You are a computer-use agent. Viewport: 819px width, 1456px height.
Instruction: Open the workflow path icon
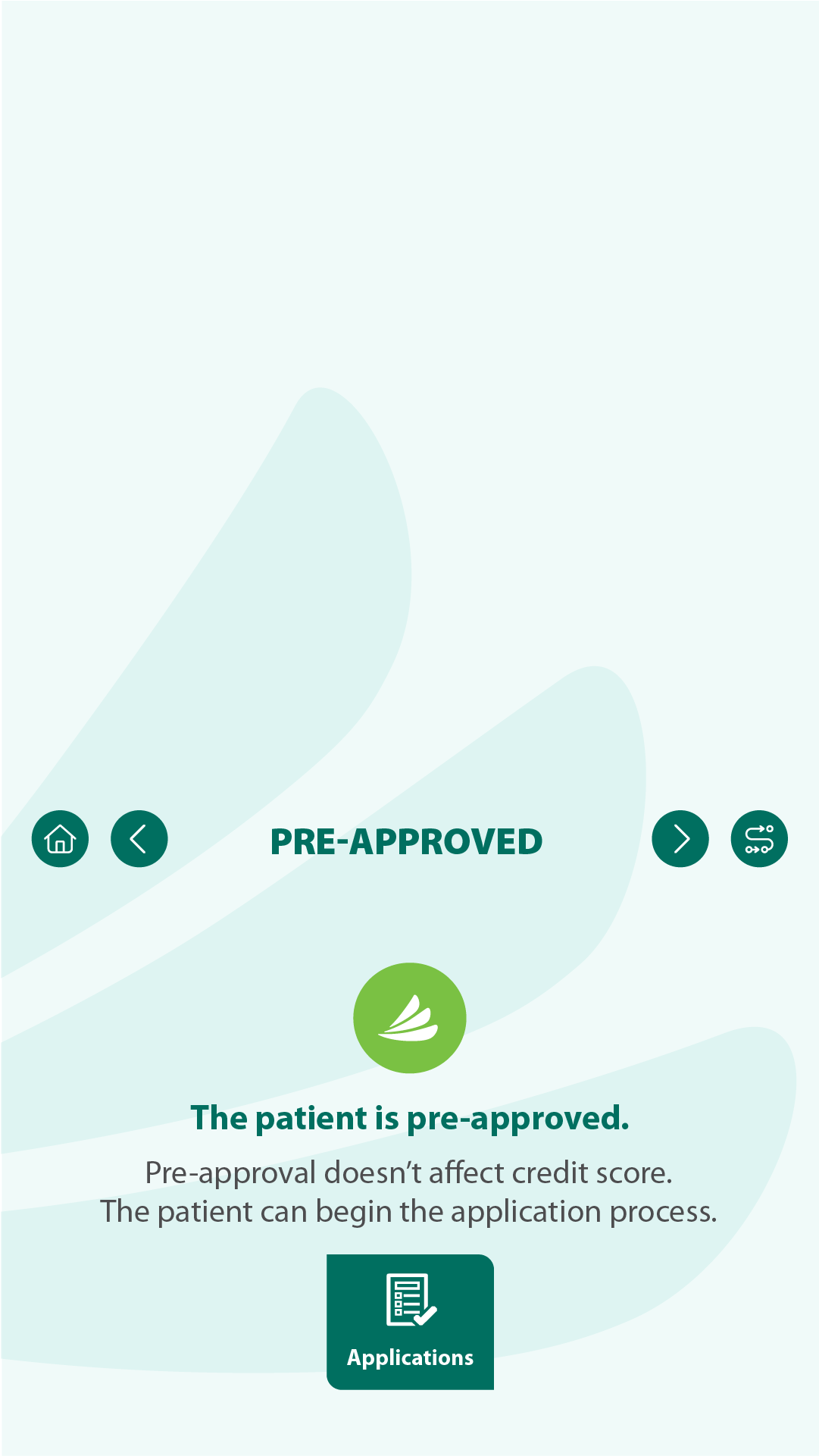[759, 839]
